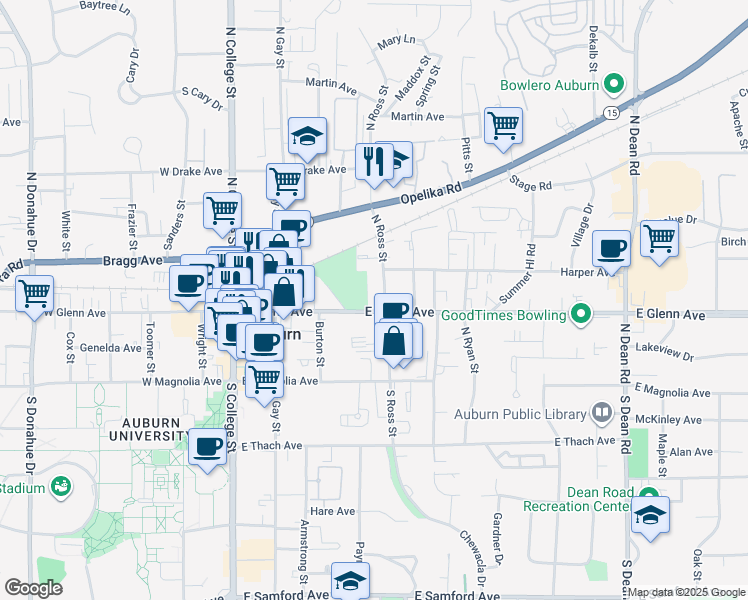Tap school marker near Dean Road Recreation Center
Image resolution: width=748 pixels, height=600 pixels.
click(650, 515)
